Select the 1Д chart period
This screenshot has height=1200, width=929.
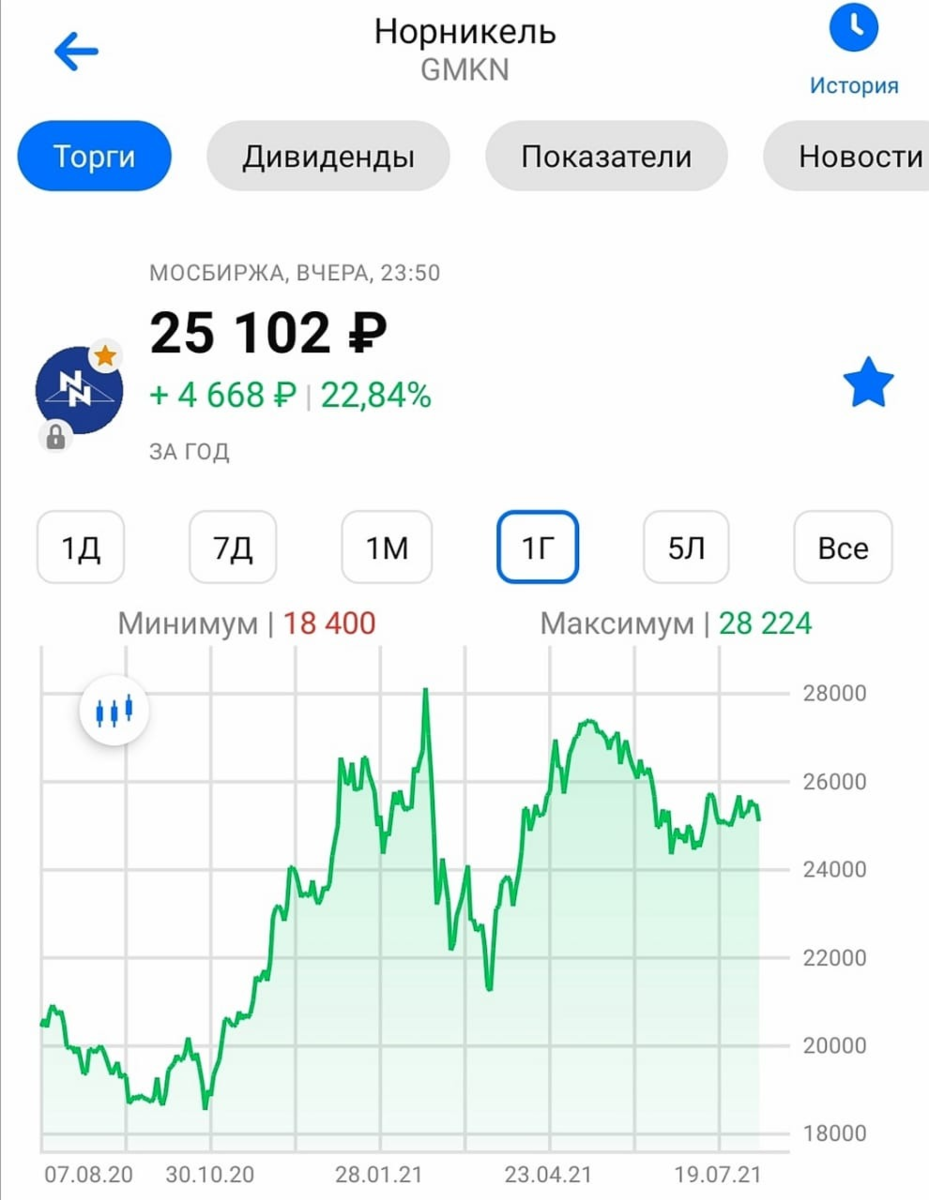[x=81, y=547]
